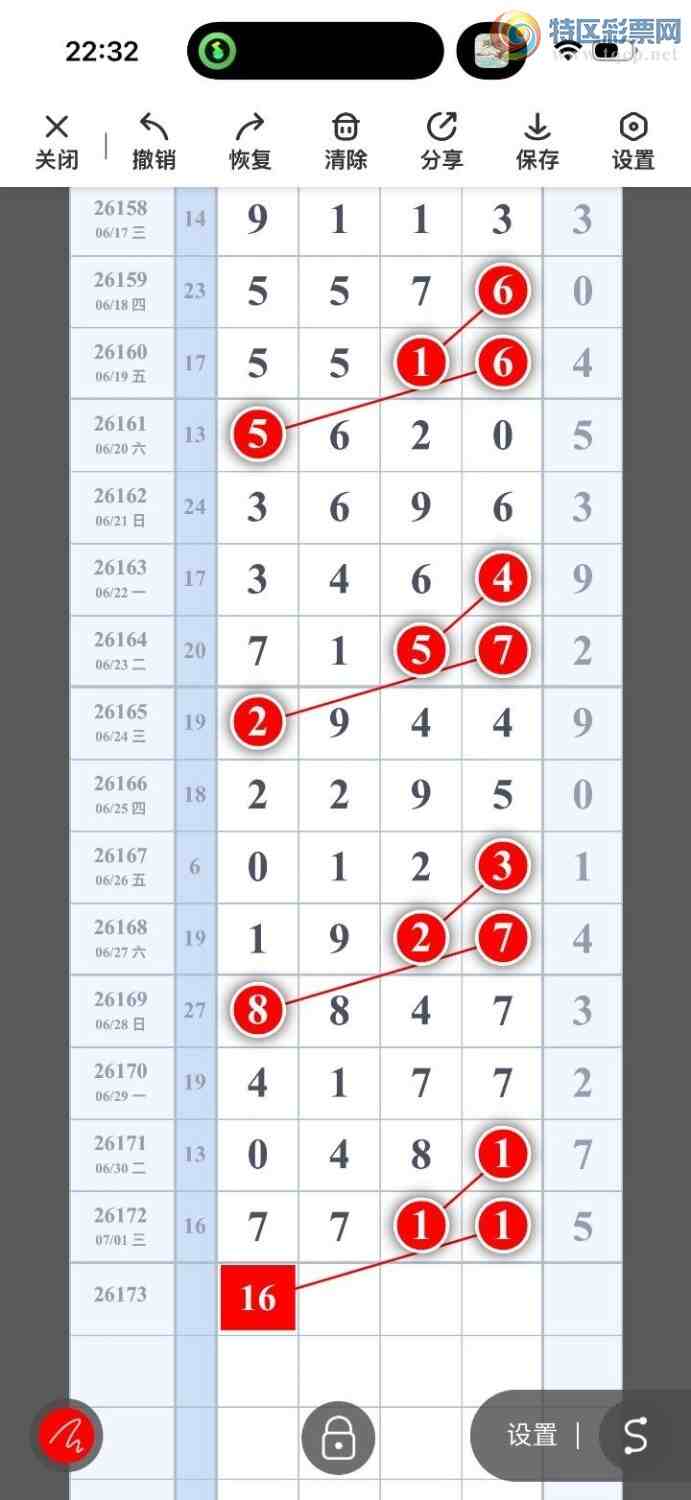Close the chart editor
Image resolution: width=691 pixels, height=1500 pixels.
tap(57, 142)
